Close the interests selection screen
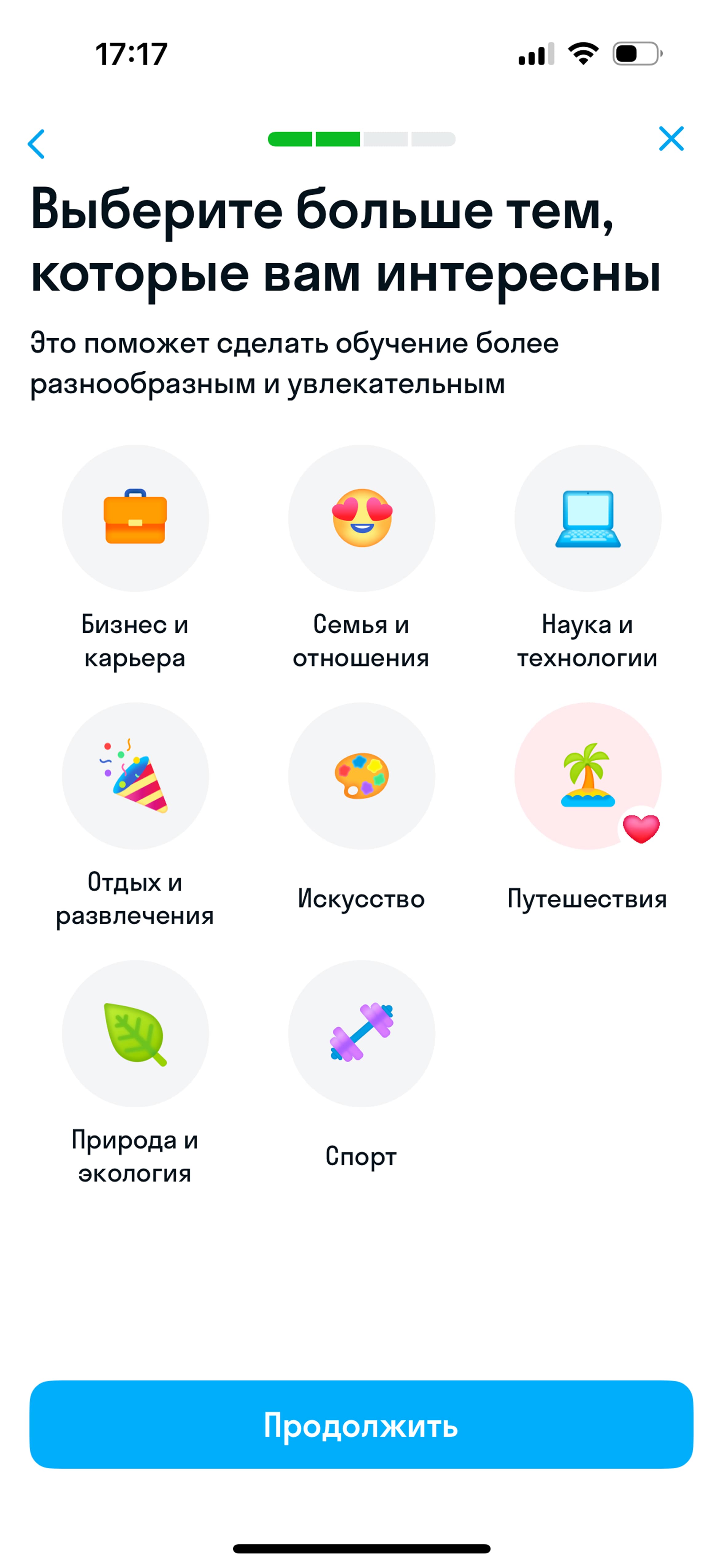Screen dimensions: 723x1568 coord(671,139)
